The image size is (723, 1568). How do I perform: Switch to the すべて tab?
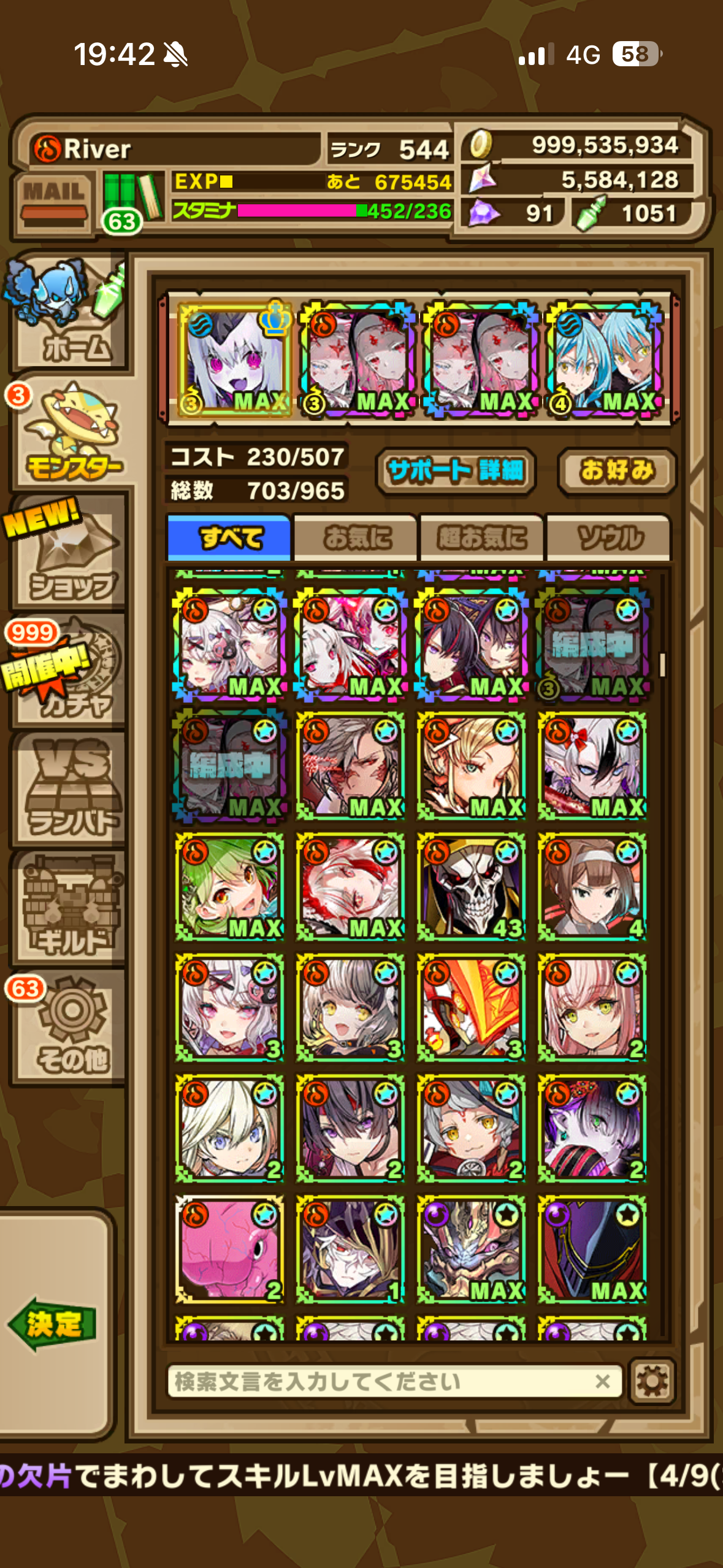[229, 538]
